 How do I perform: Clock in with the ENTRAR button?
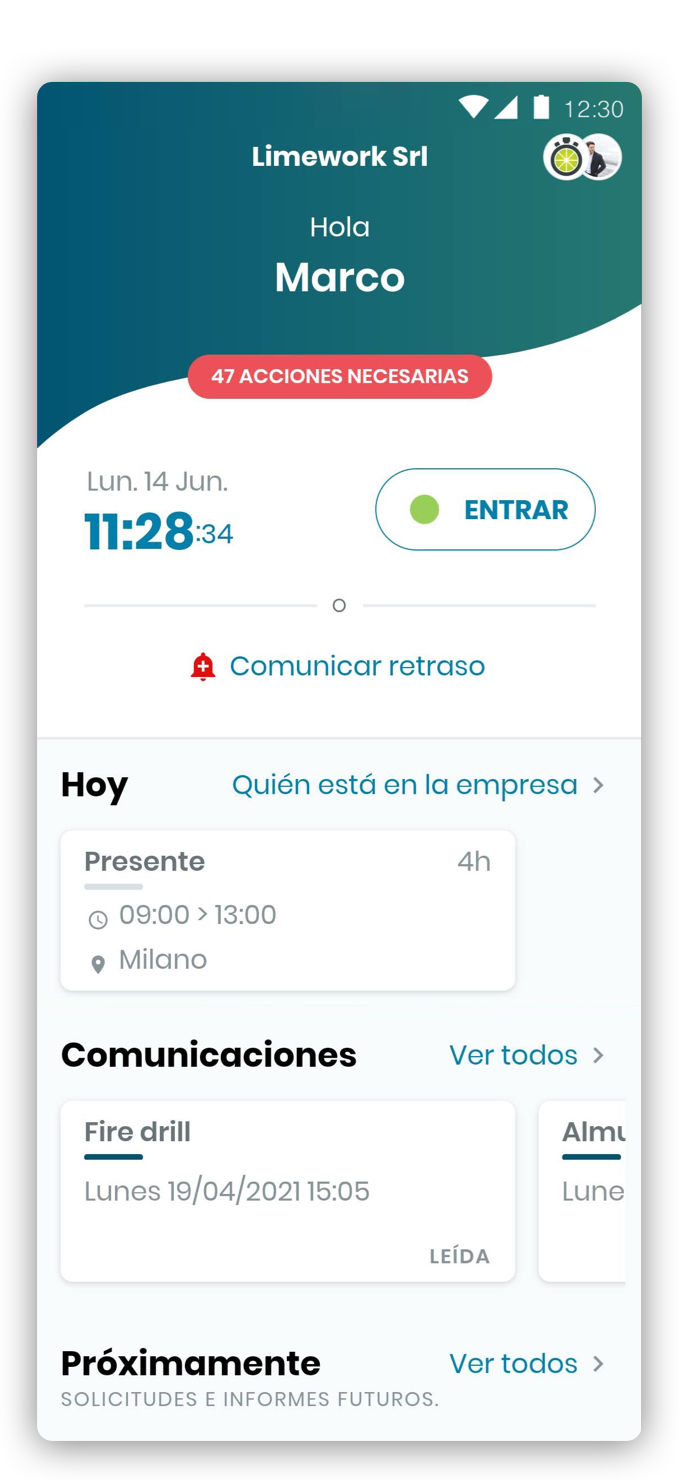485,510
